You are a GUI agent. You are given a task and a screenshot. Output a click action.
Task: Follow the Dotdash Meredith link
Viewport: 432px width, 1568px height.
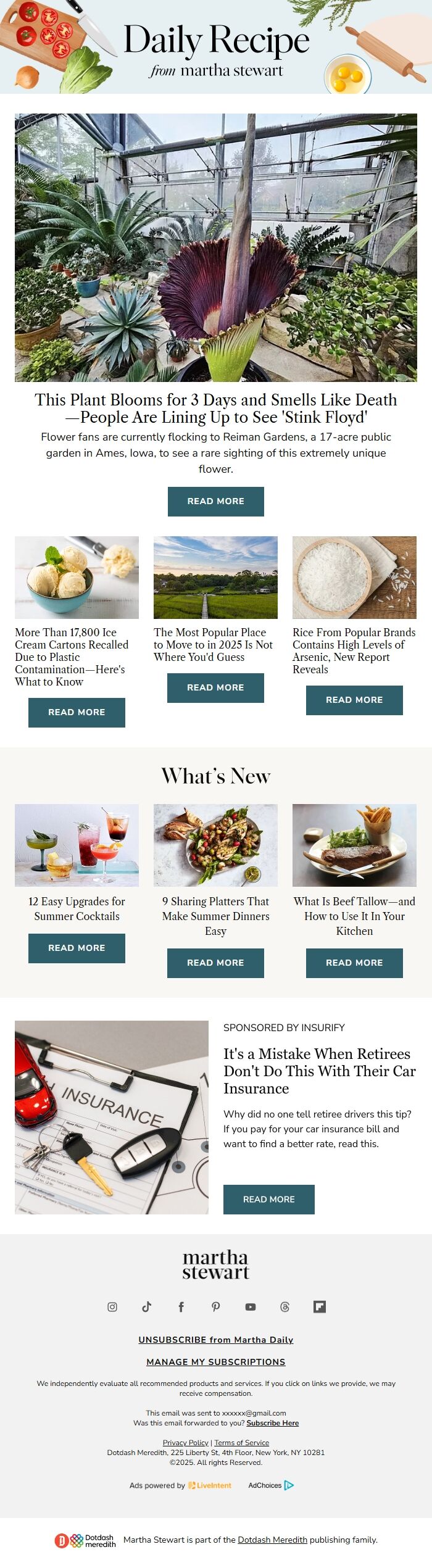pyautogui.click(x=272, y=1540)
